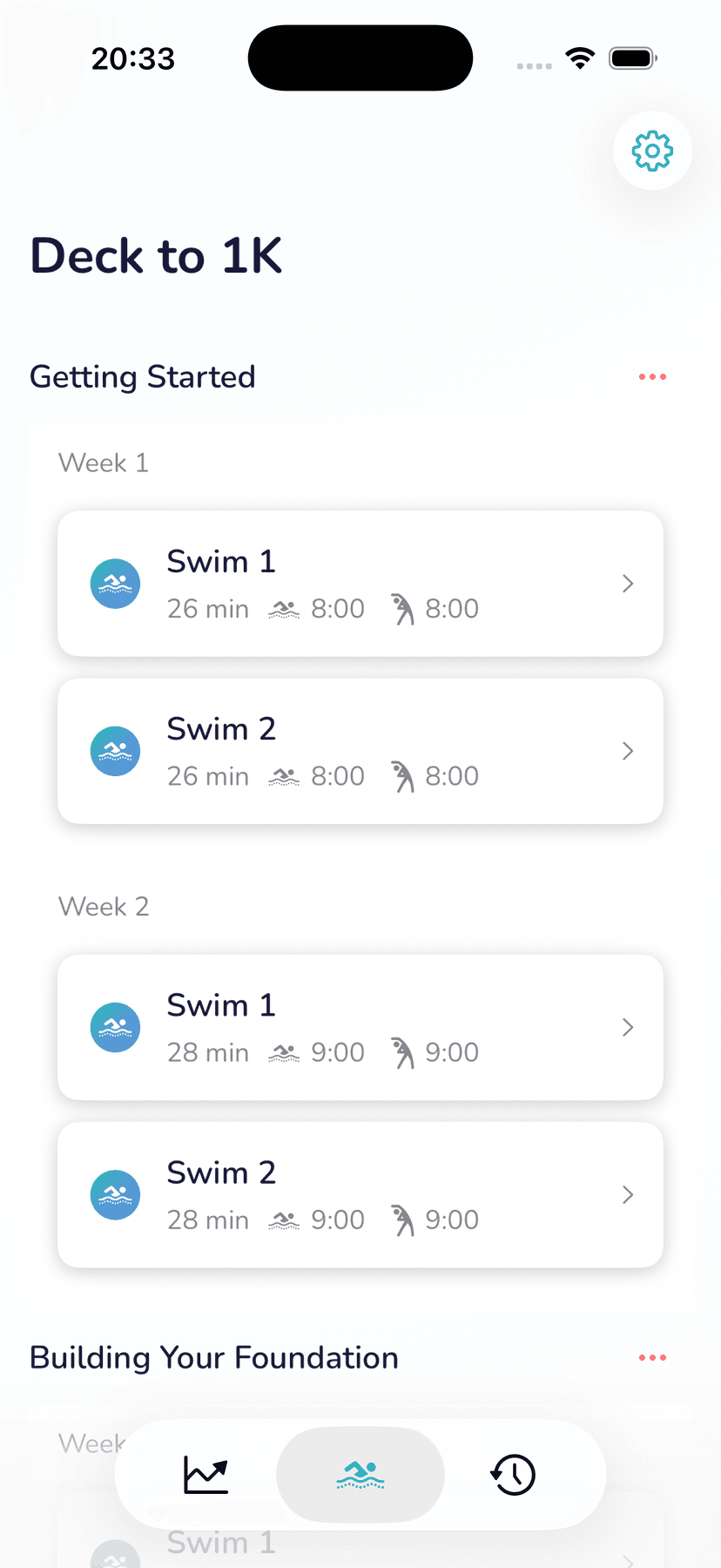Select the swim icon on Week 1 Swim 1 card
The image size is (721, 1568).
(115, 583)
